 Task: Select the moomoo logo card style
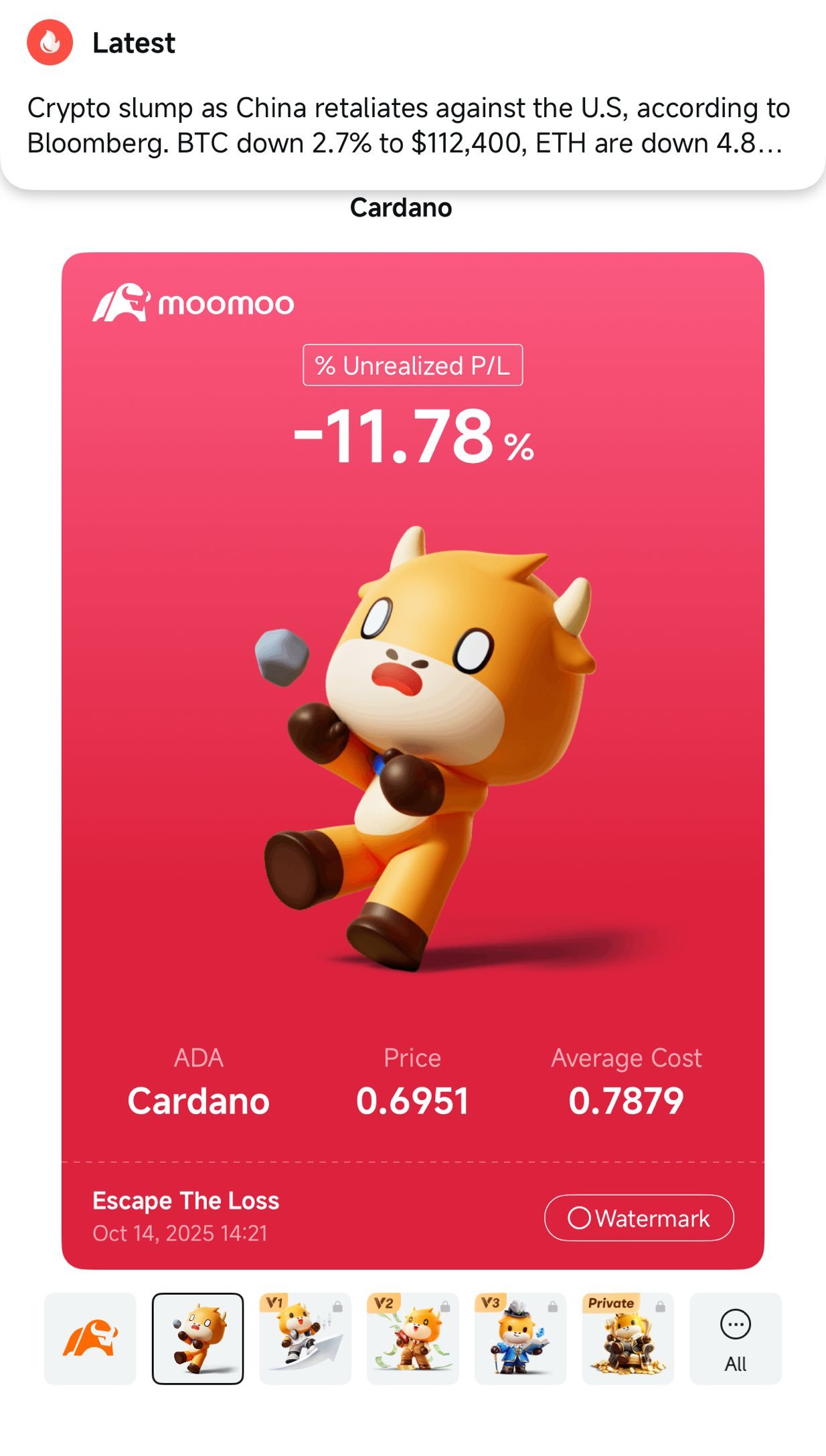(90, 1338)
